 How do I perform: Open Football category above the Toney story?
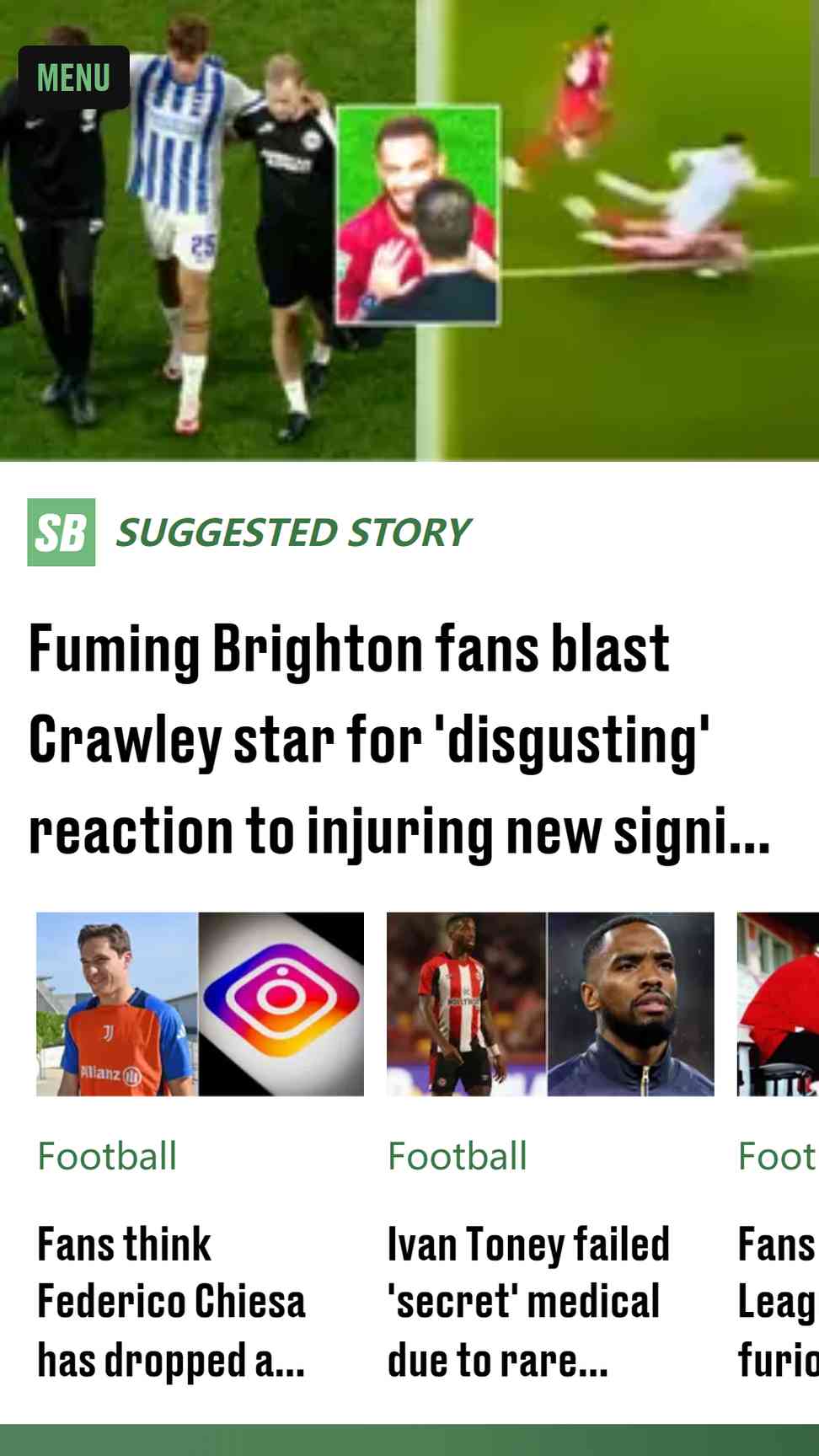pyautogui.click(x=457, y=1156)
